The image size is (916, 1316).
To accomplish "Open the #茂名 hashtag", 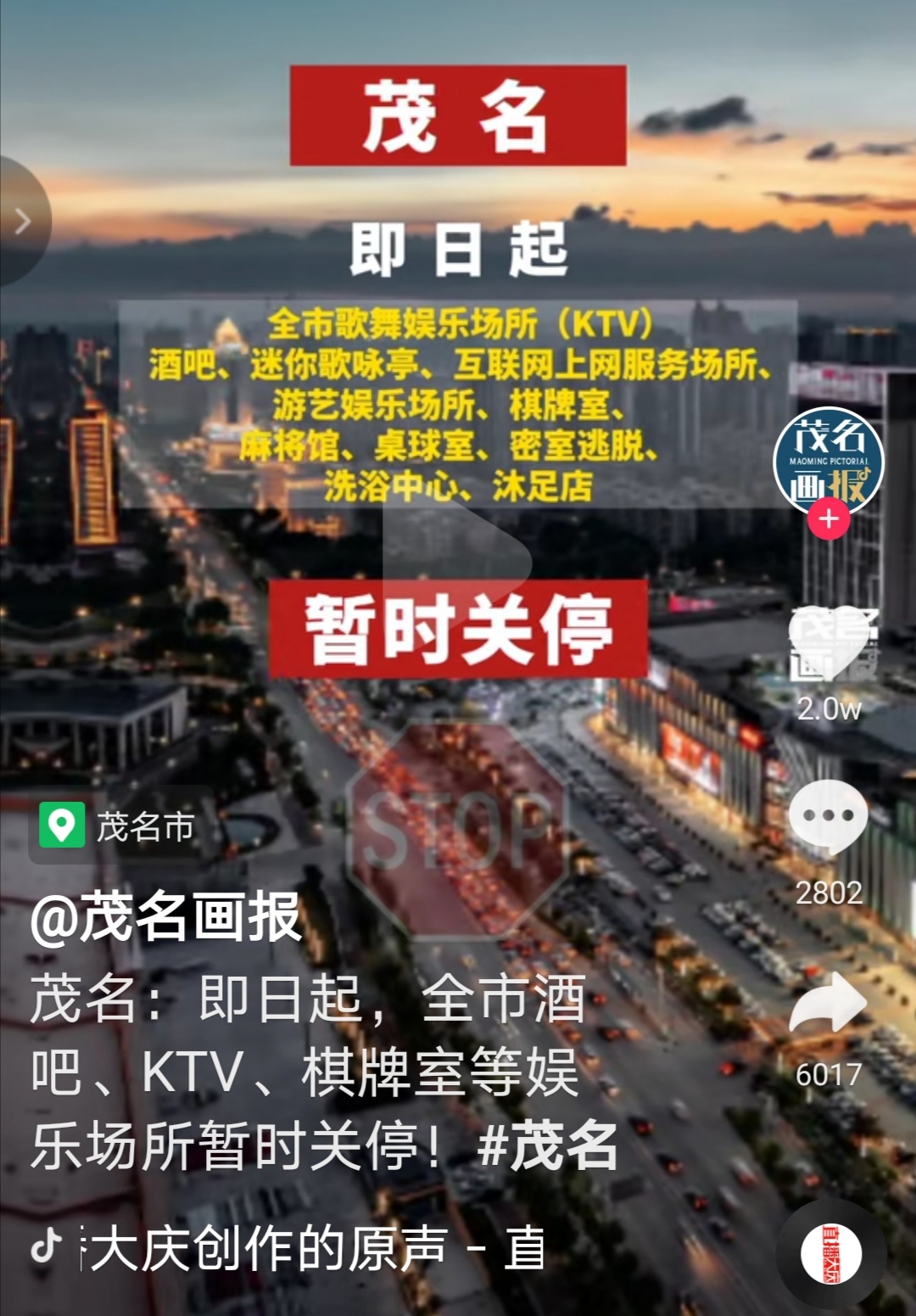I will point(548,1145).
